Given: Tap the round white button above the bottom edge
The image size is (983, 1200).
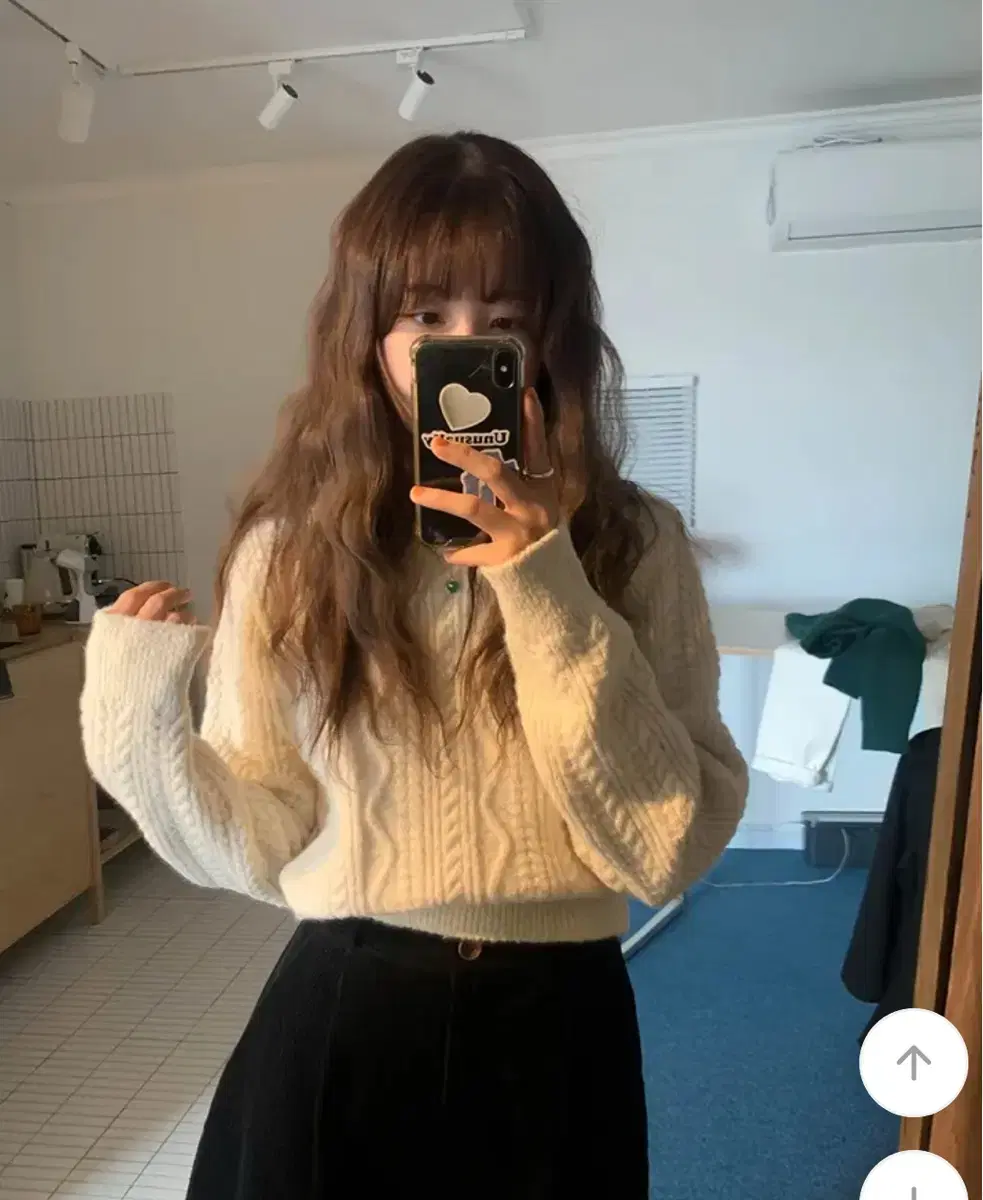Looking at the screenshot, I should coord(913,1063).
